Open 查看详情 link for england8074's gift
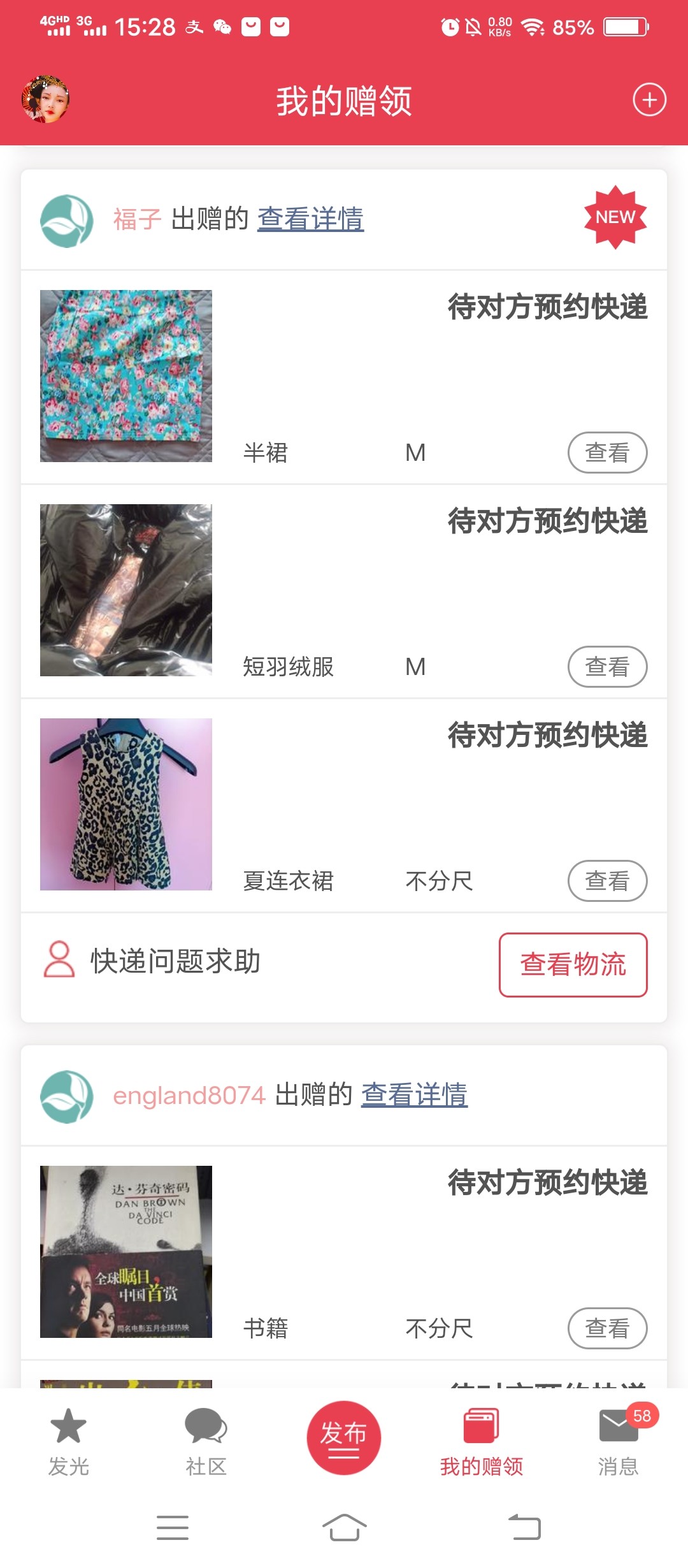The image size is (688, 1568). pos(414,1094)
